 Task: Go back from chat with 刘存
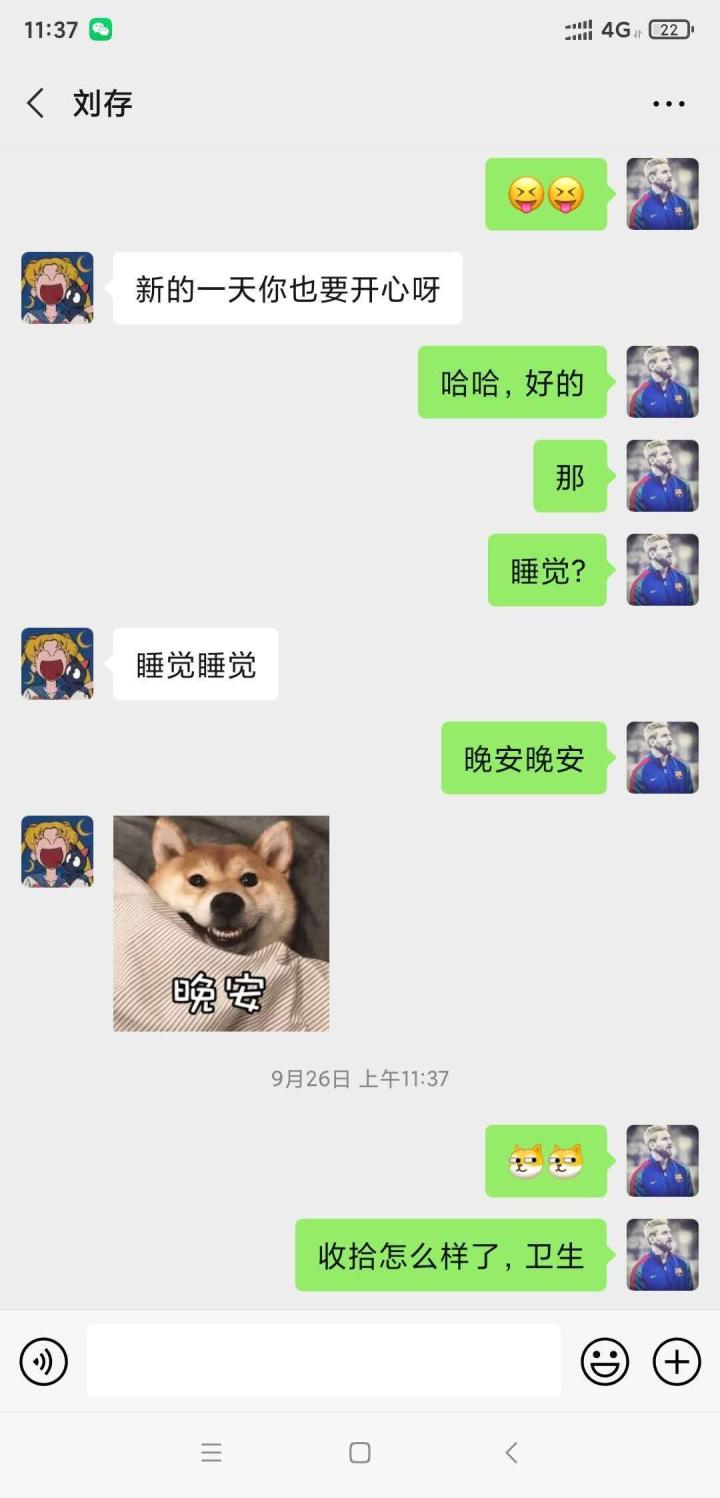point(36,103)
